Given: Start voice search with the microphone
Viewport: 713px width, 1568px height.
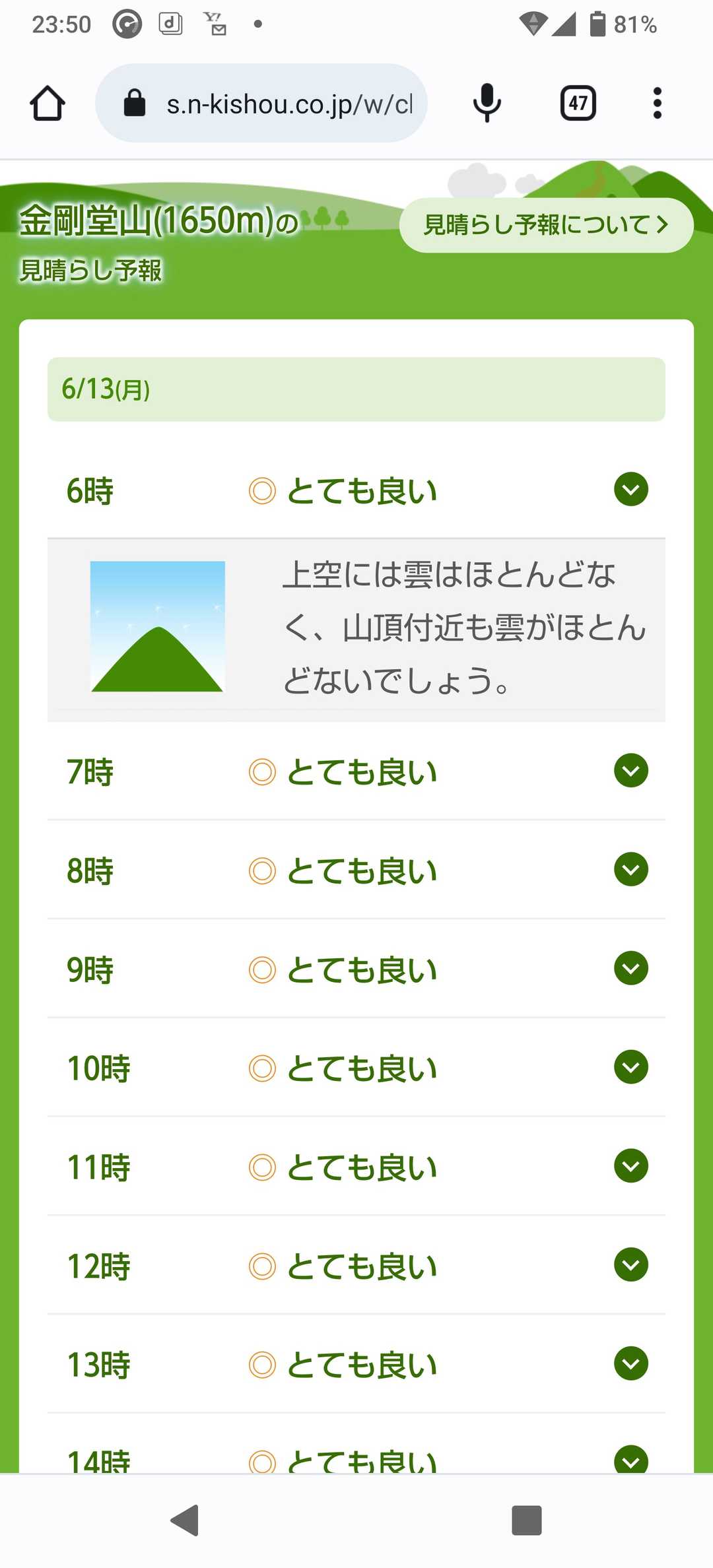Looking at the screenshot, I should coord(487,104).
